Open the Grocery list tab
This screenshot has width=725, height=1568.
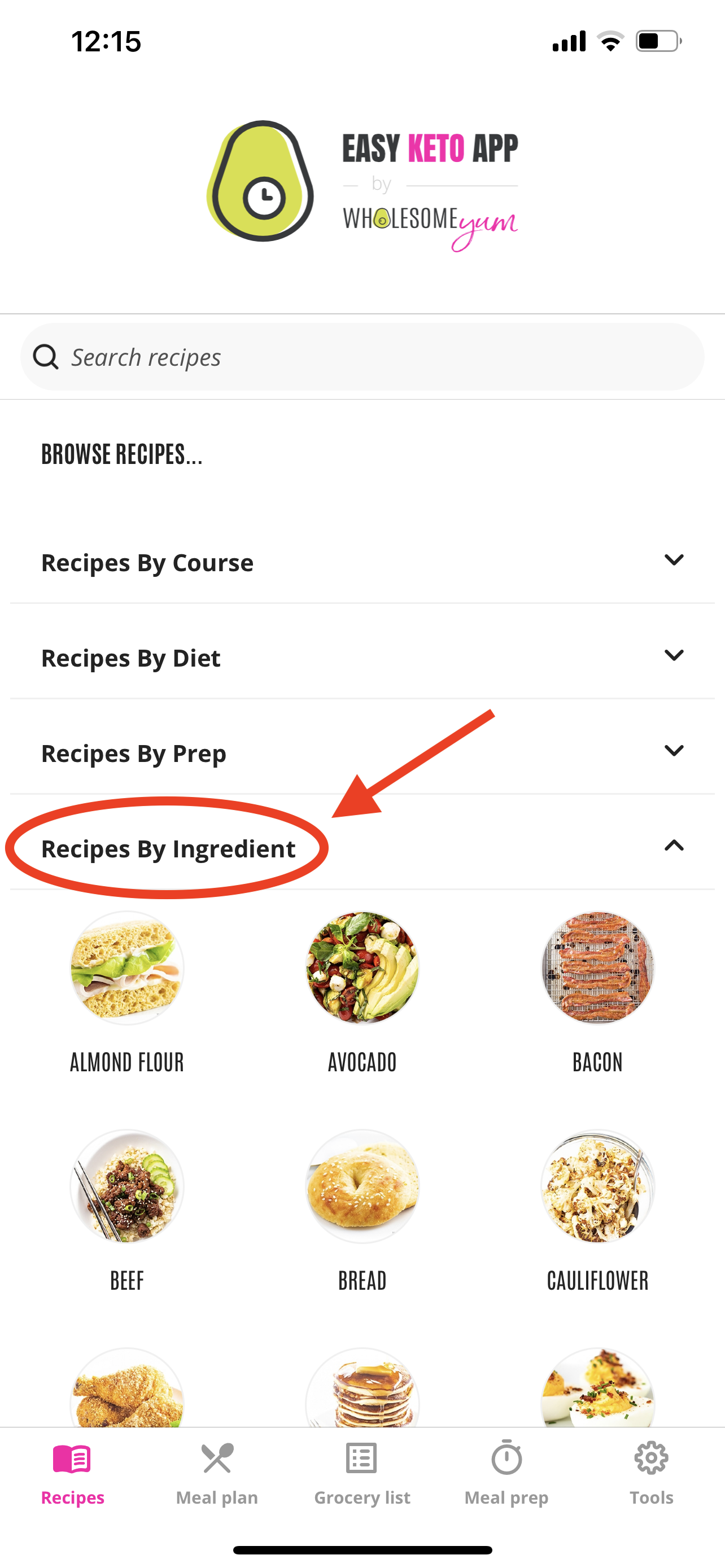(x=361, y=1473)
